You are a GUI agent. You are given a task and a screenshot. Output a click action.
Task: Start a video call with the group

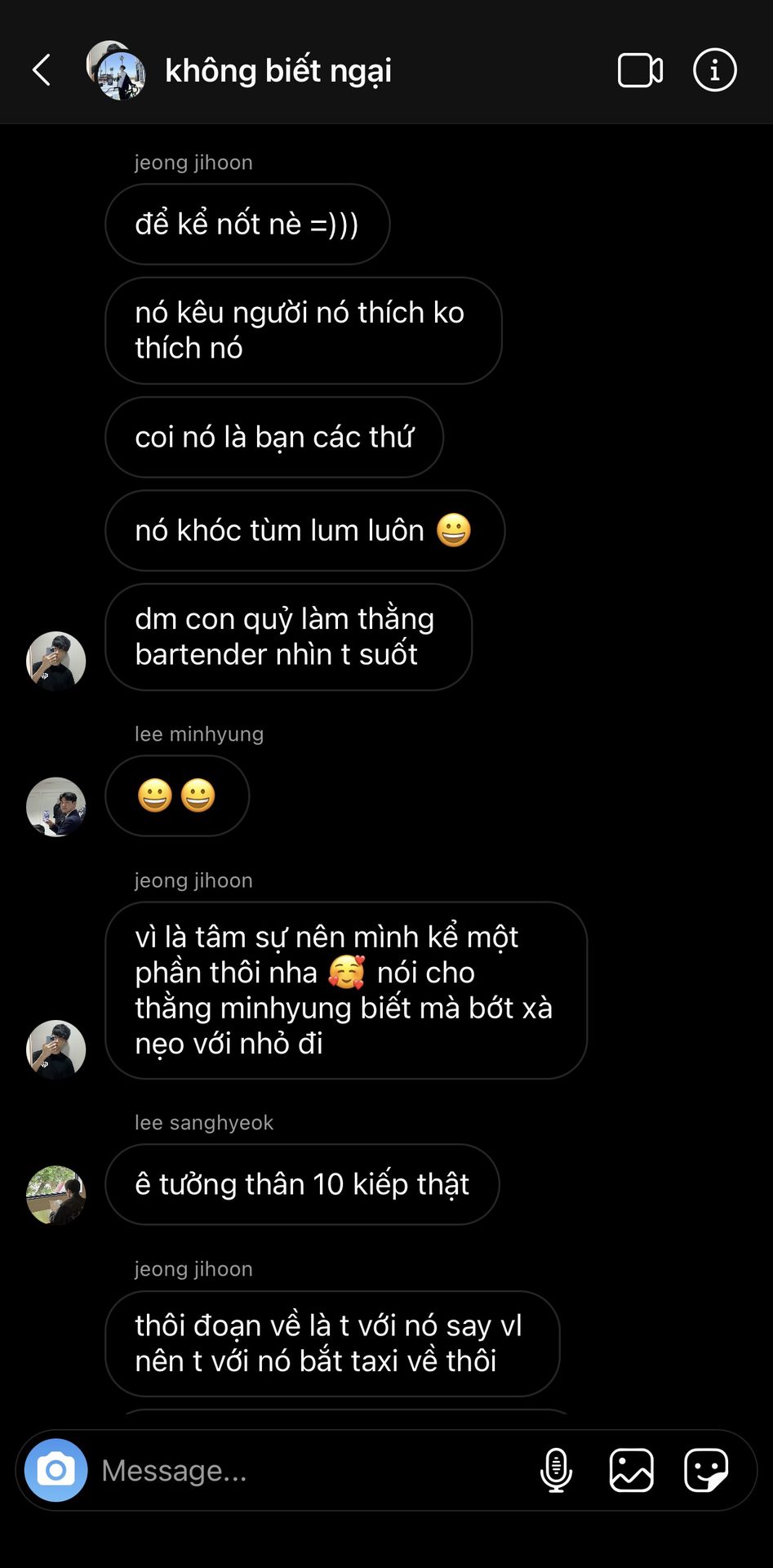tap(640, 70)
